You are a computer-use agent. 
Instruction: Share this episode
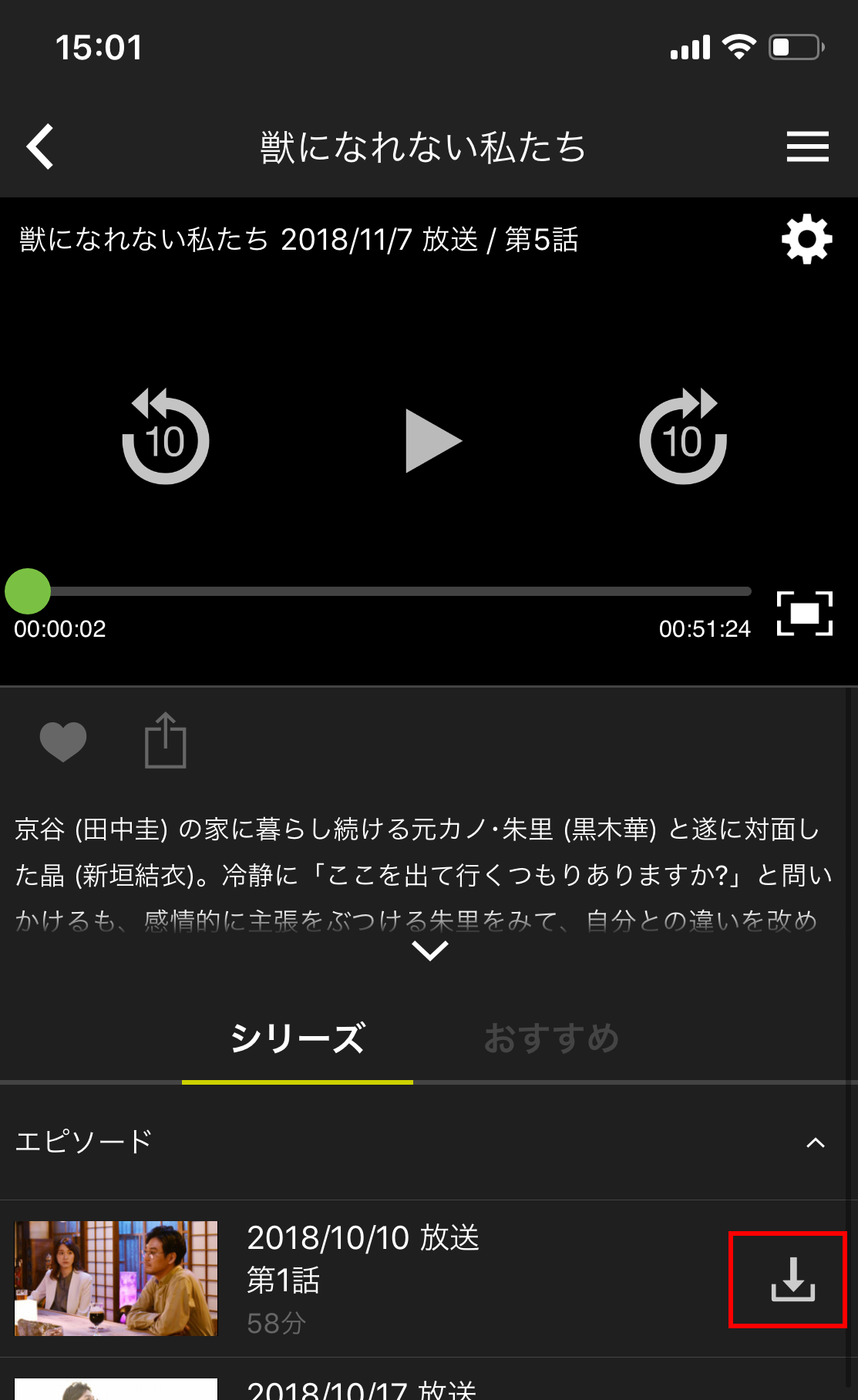click(166, 741)
